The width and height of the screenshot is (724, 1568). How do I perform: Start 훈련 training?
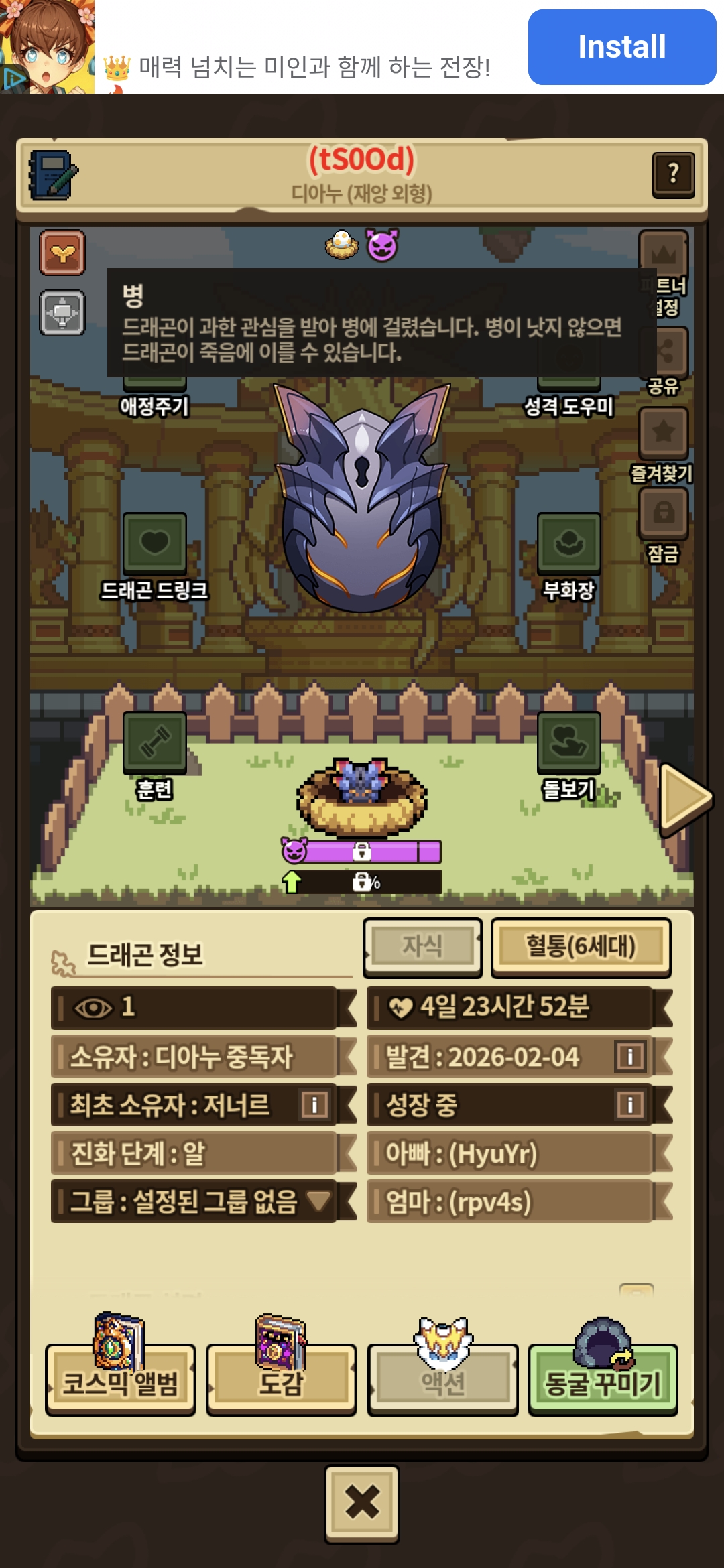click(x=155, y=742)
